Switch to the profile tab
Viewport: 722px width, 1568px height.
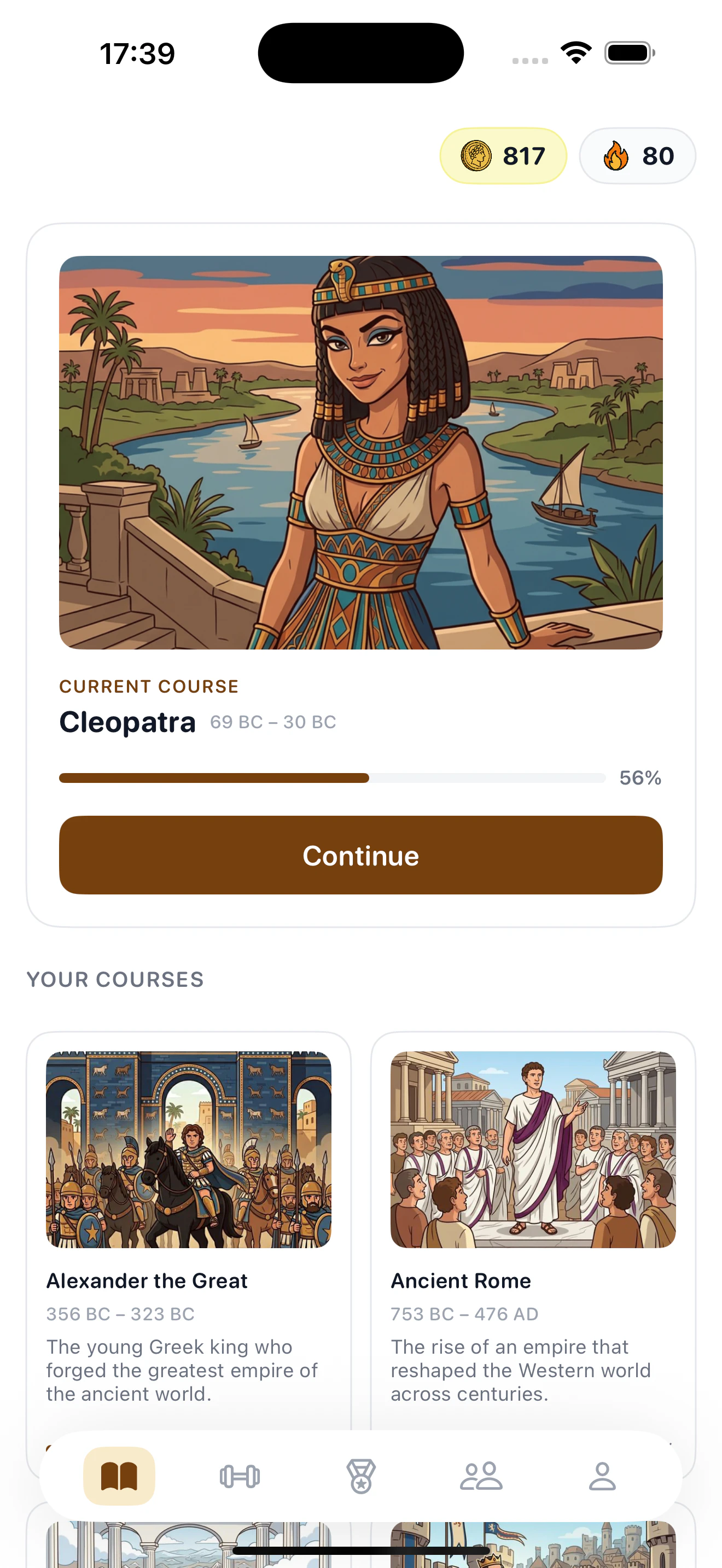click(602, 1477)
